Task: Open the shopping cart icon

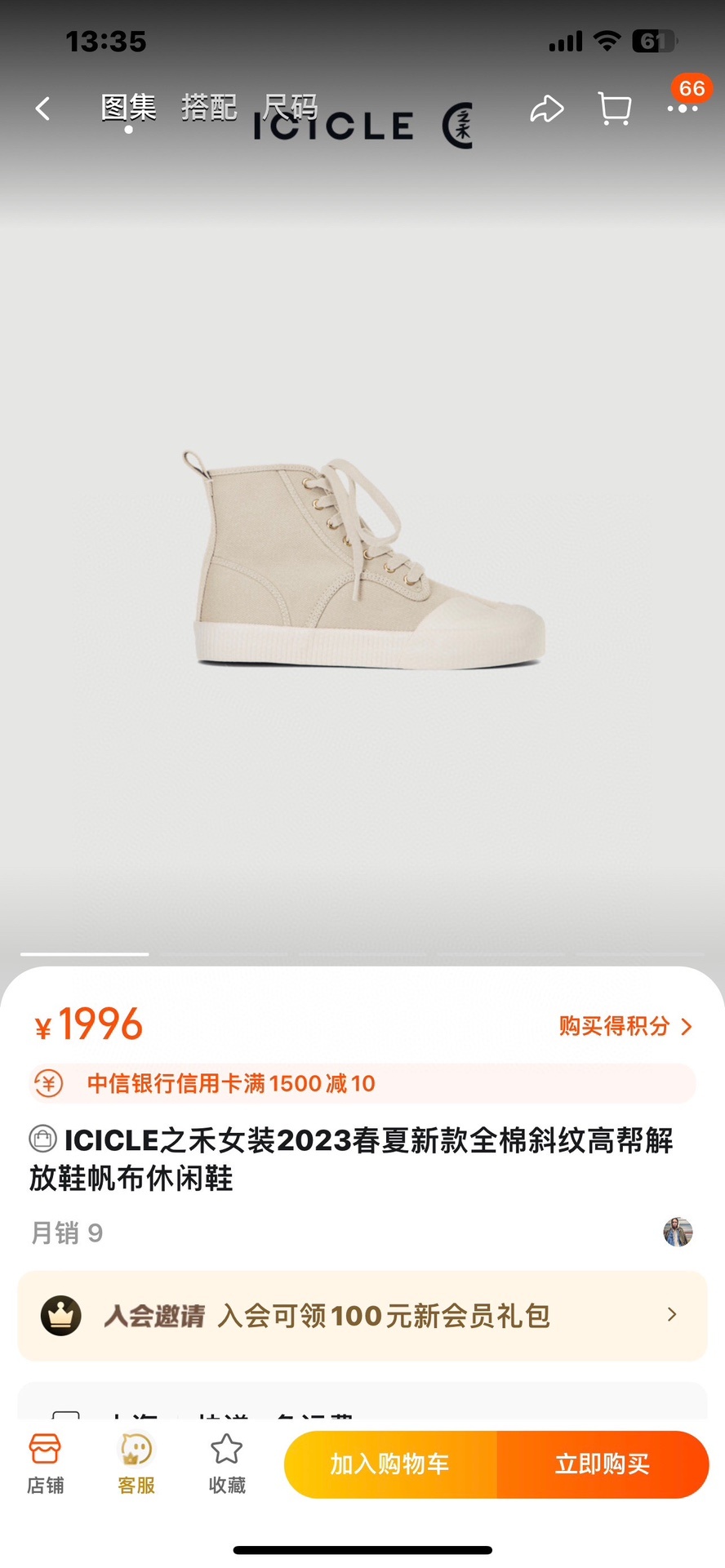Action: [614, 109]
